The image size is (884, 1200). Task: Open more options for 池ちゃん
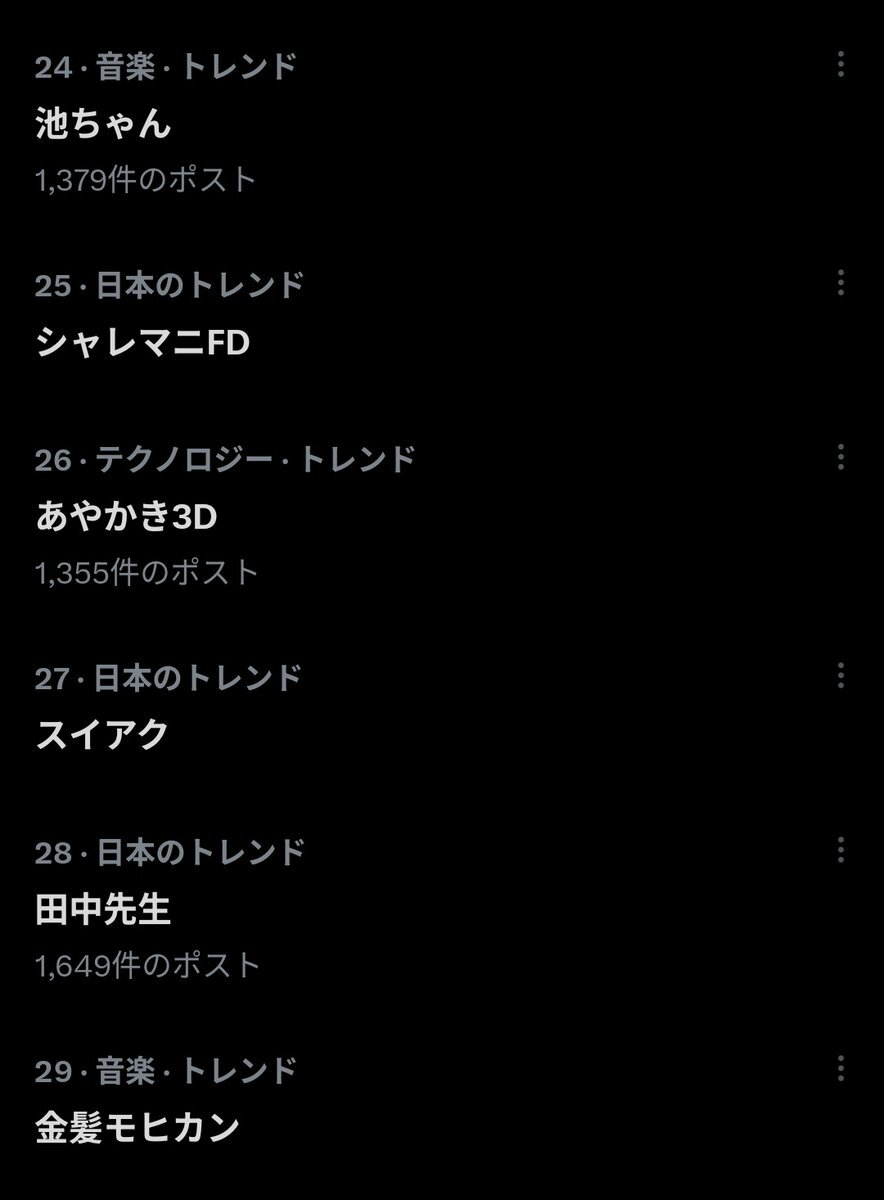point(840,66)
